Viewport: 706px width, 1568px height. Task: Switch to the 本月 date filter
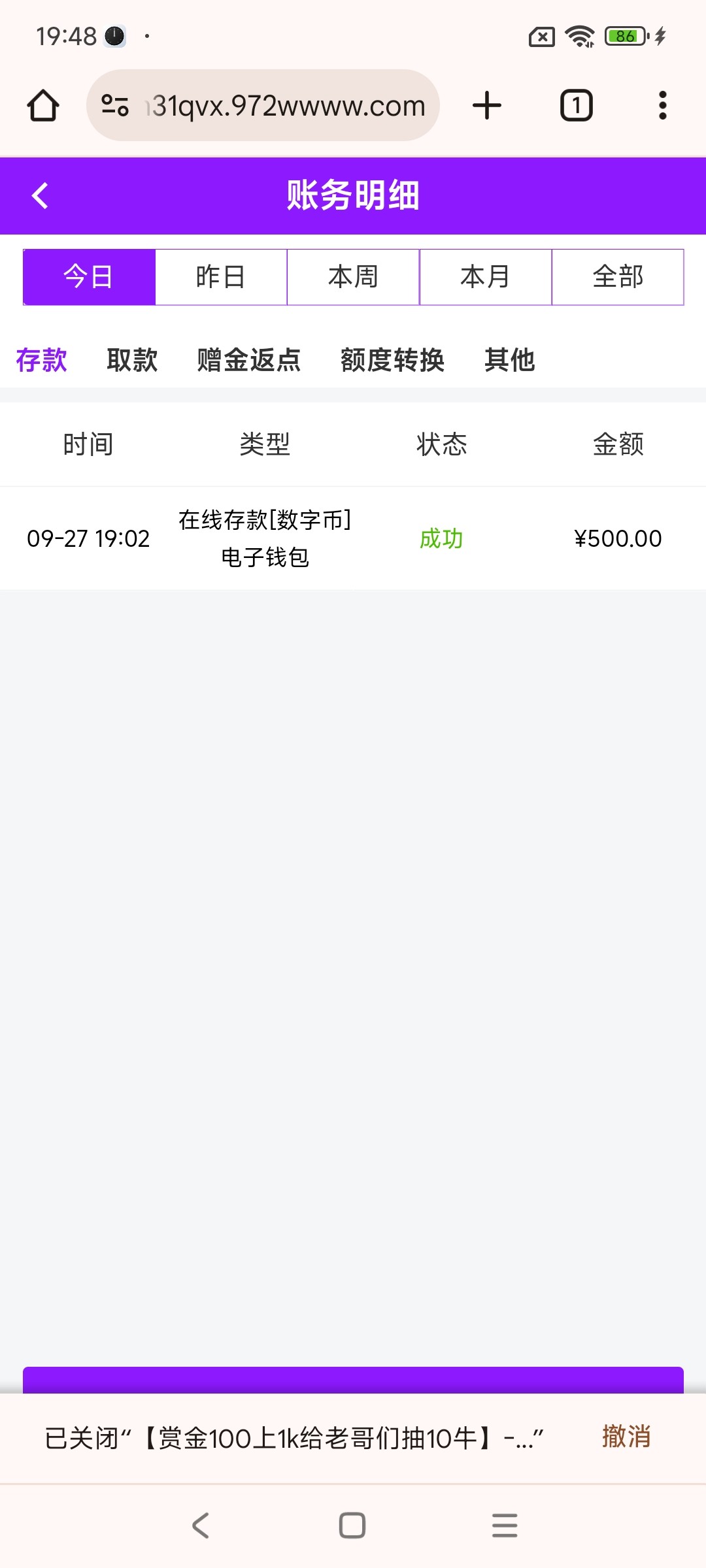(485, 277)
